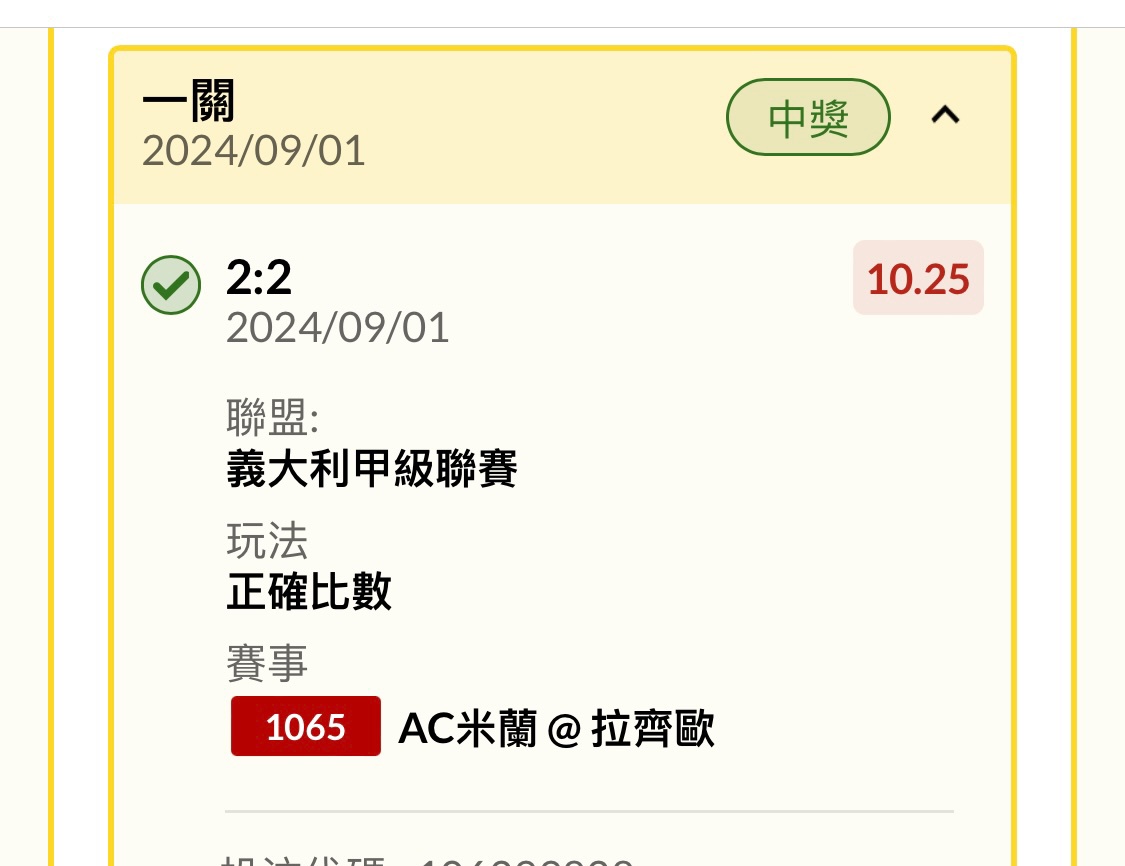
Task: Collapse the 一關 section with the chevron
Action: click(x=945, y=116)
